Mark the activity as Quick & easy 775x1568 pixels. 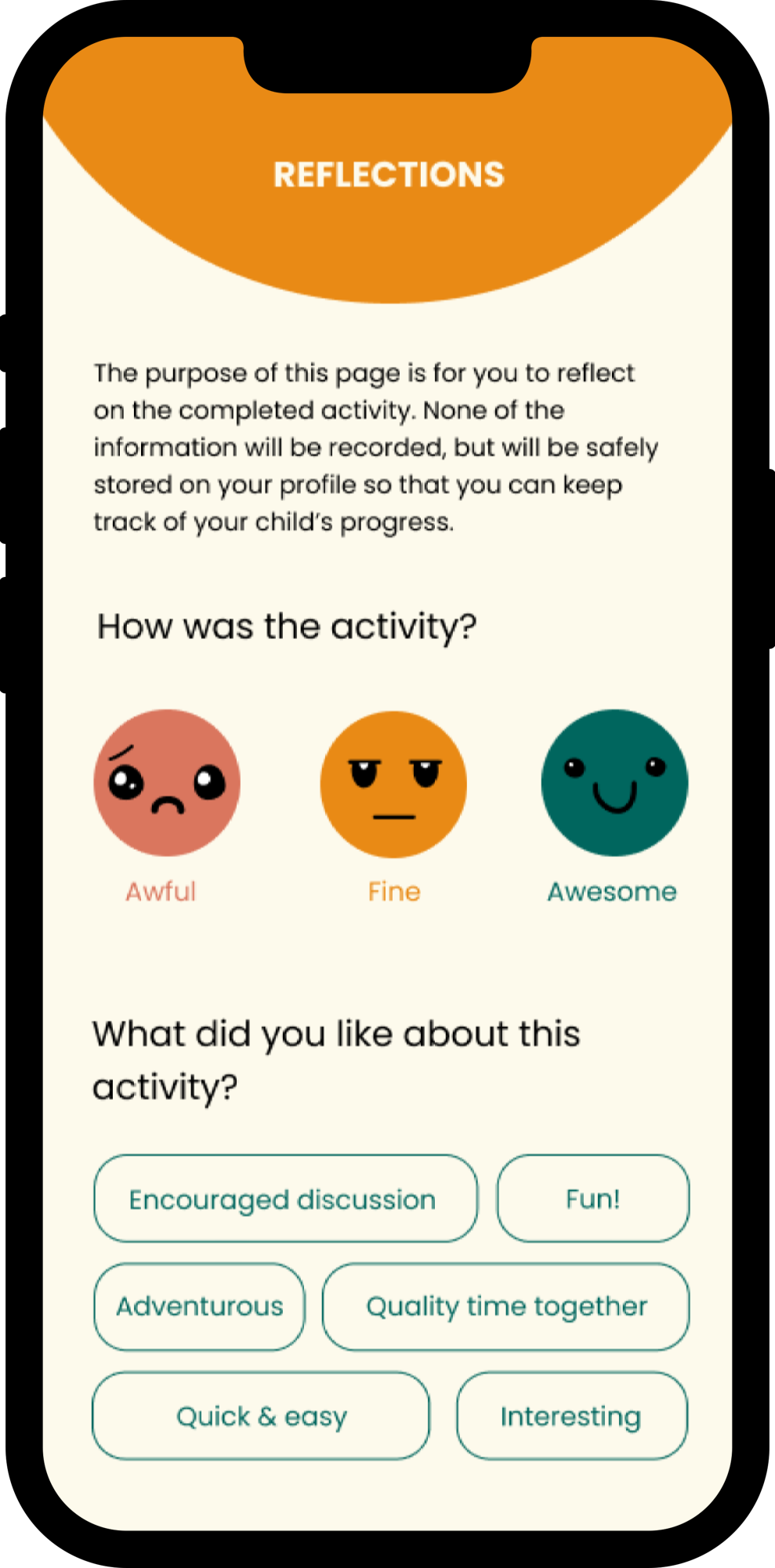tap(261, 1416)
